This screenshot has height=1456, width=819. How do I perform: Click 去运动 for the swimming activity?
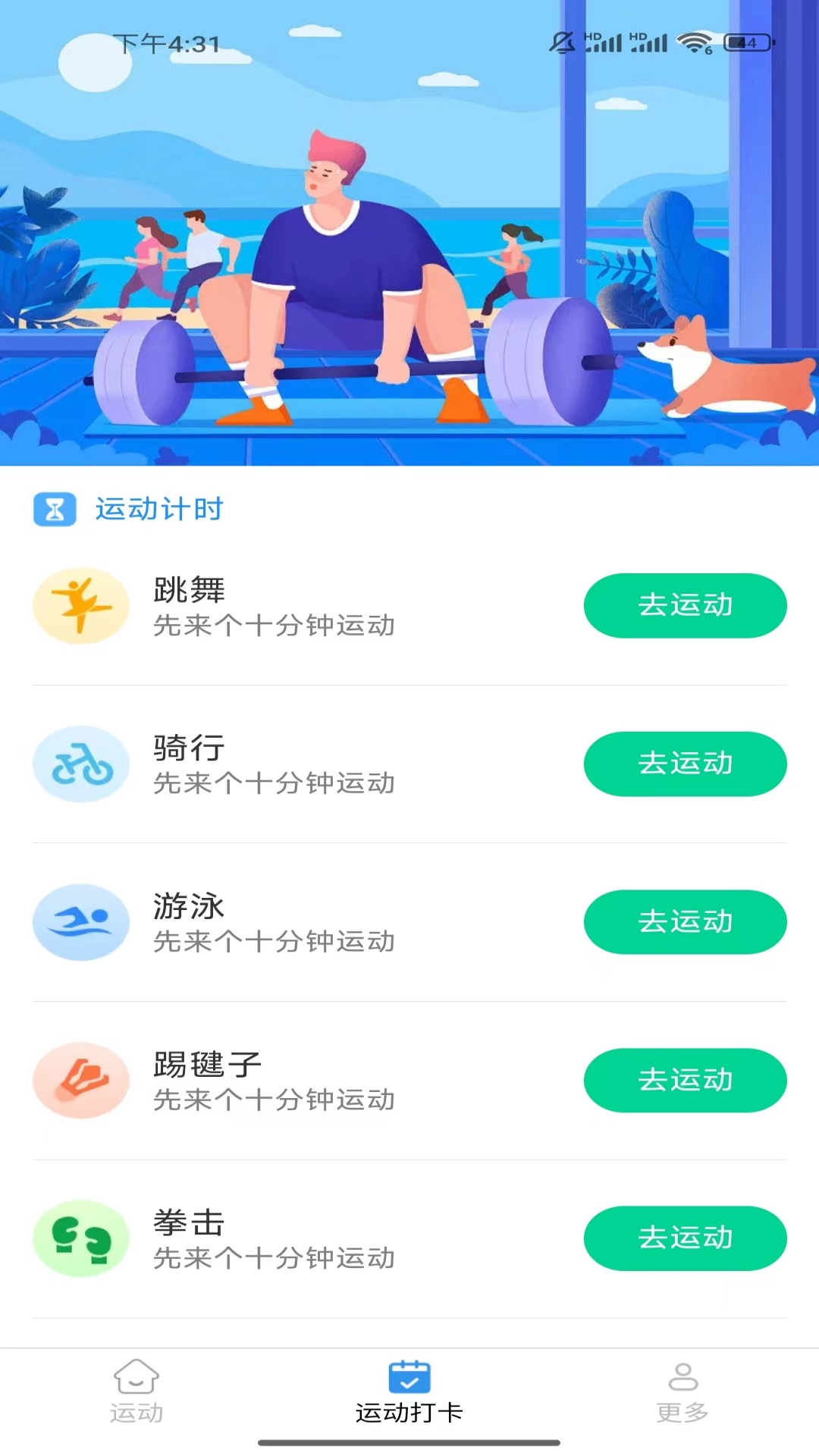click(x=685, y=922)
